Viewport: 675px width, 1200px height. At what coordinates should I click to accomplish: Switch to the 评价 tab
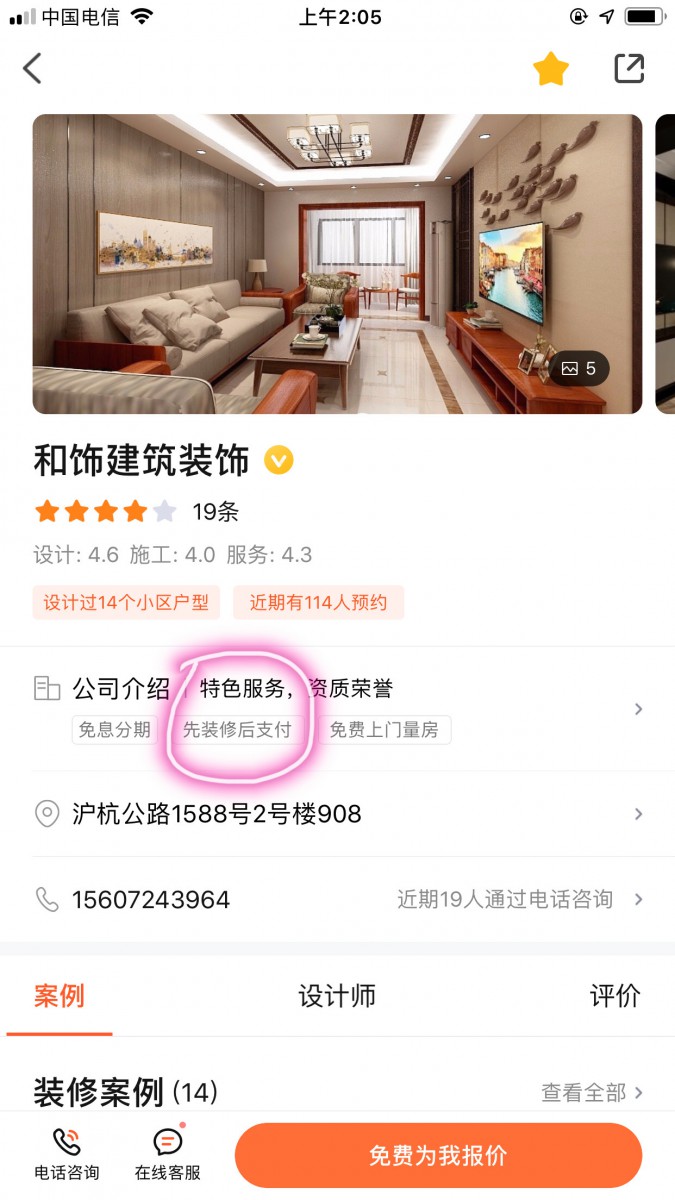click(x=614, y=996)
